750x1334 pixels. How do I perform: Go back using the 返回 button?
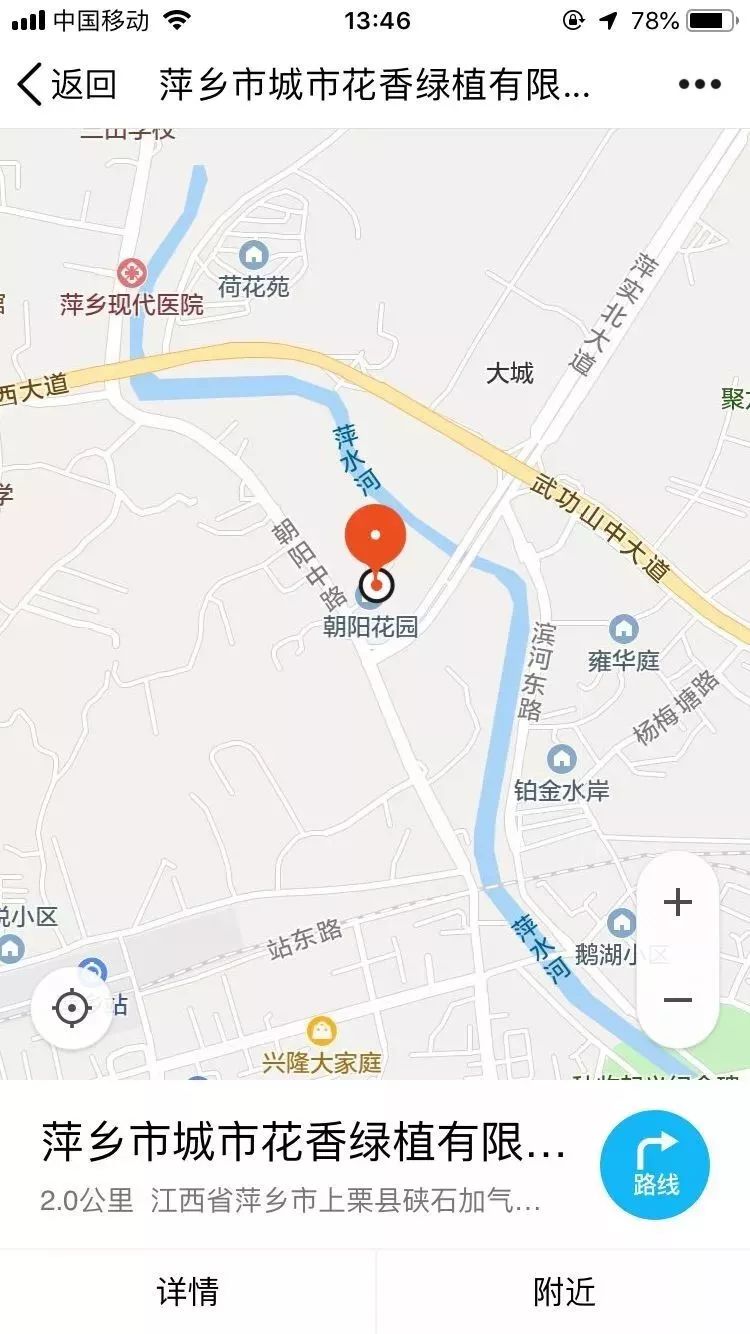pos(66,84)
